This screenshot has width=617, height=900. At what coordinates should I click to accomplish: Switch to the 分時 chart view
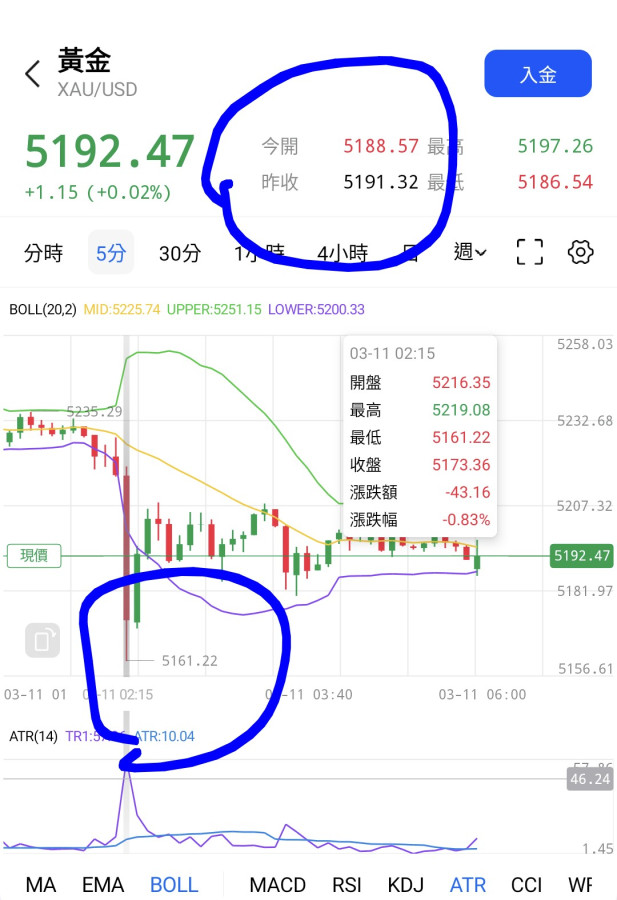click(43, 253)
